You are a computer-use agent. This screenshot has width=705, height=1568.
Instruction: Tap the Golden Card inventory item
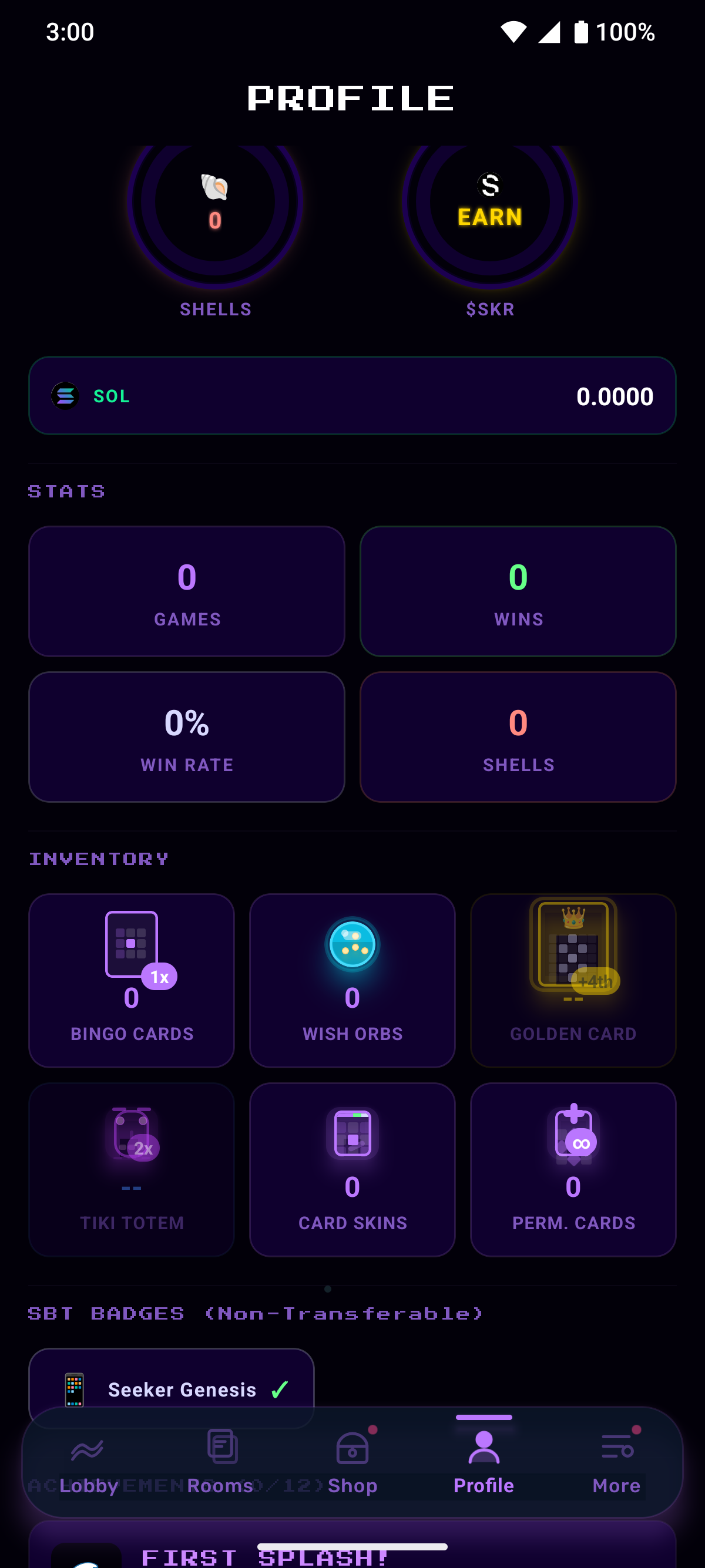point(572,980)
